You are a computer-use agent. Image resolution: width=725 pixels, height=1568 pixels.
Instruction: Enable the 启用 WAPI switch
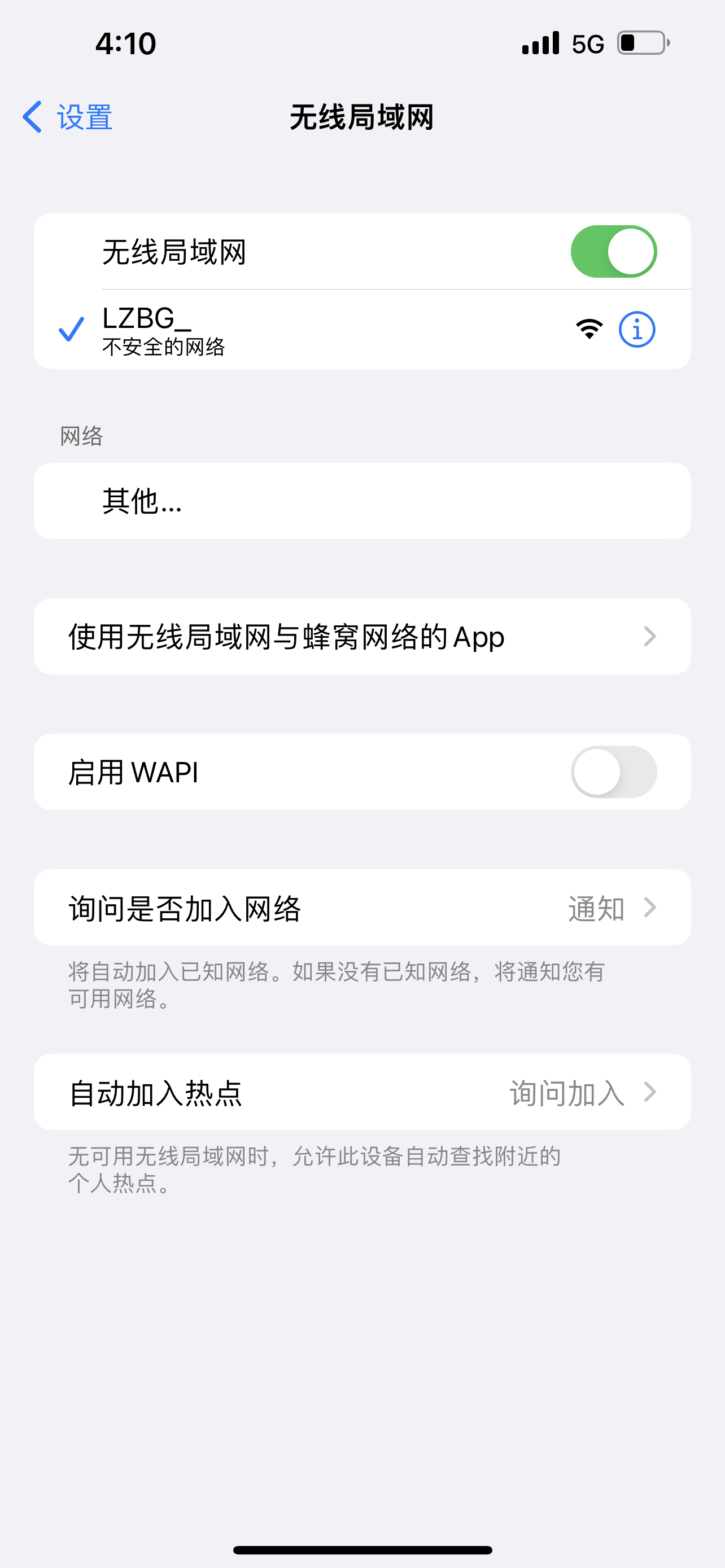(x=613, y=772)
